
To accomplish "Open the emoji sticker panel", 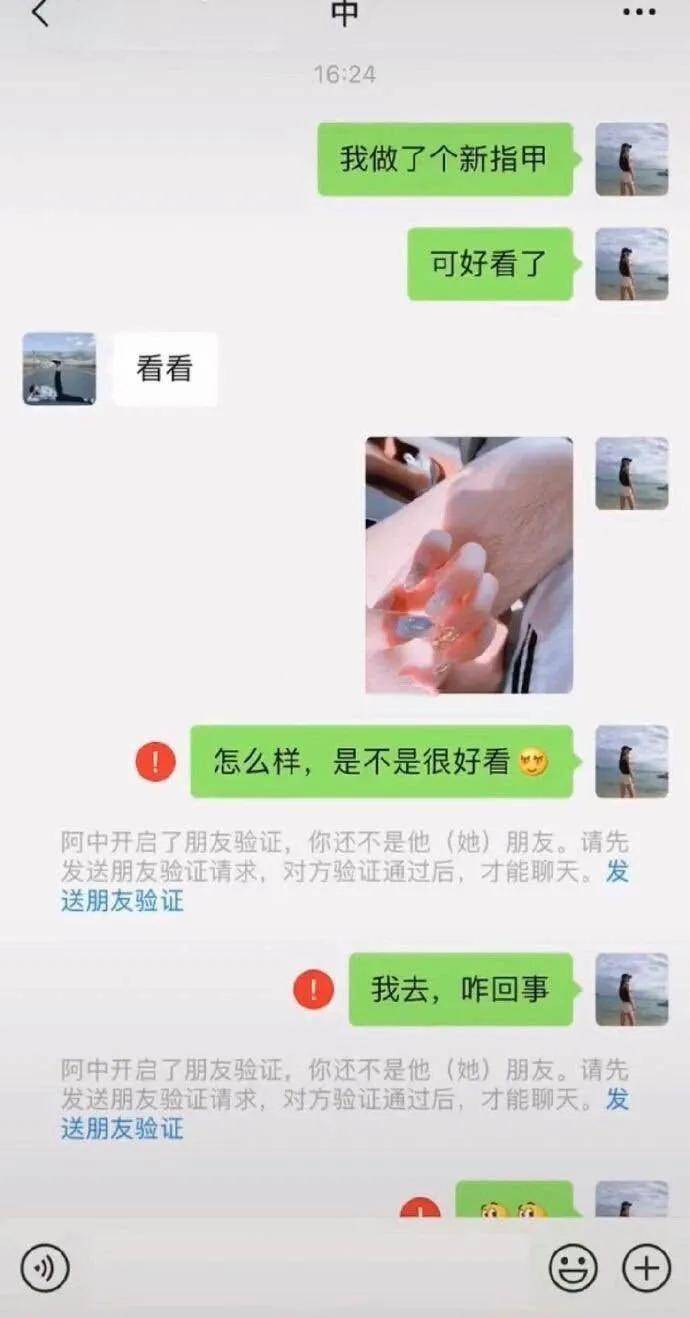I will 573,1269.
